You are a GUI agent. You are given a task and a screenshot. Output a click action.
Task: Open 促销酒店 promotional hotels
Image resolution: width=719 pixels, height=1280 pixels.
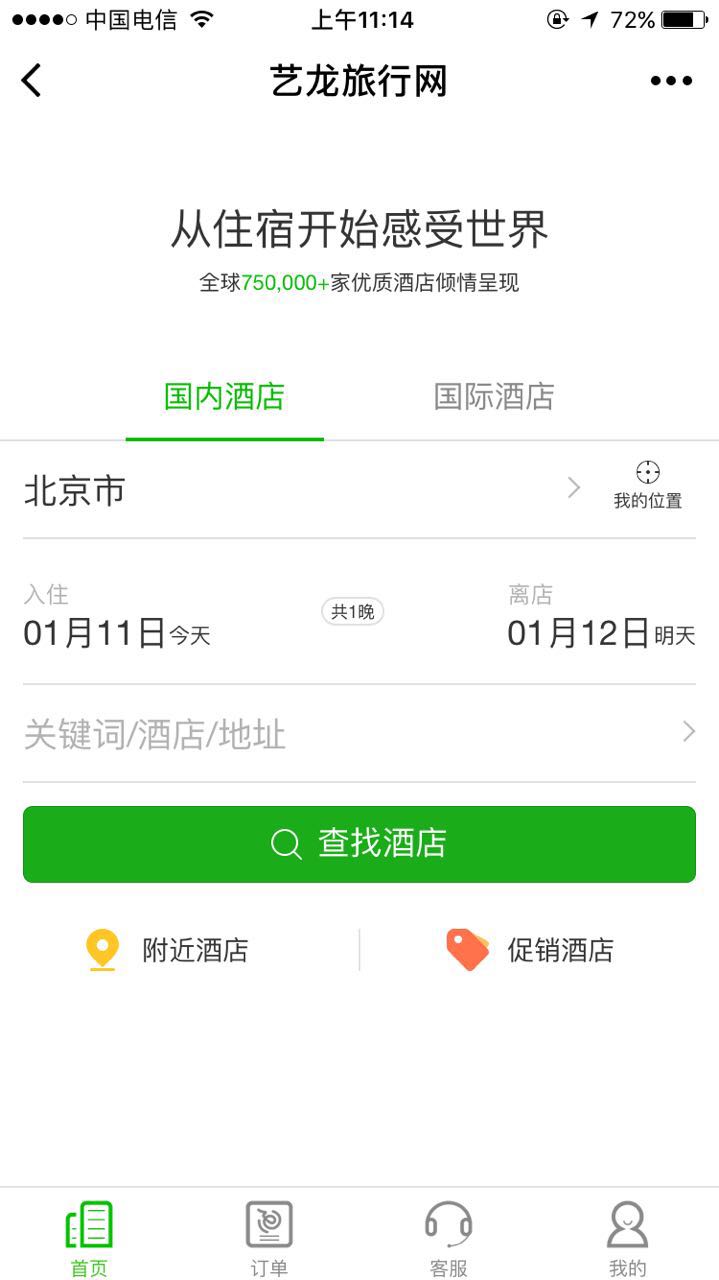point(530,950)
